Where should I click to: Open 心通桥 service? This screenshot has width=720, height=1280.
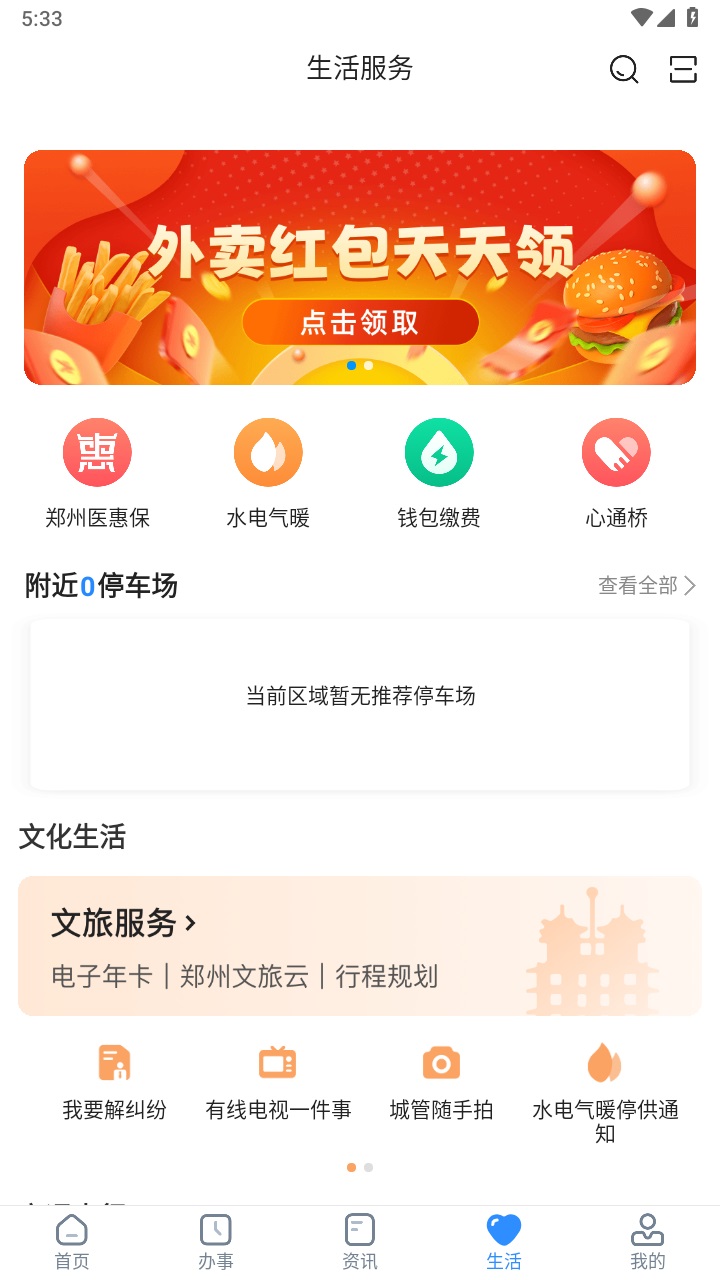pyautogui.click(x=616, y=472)
